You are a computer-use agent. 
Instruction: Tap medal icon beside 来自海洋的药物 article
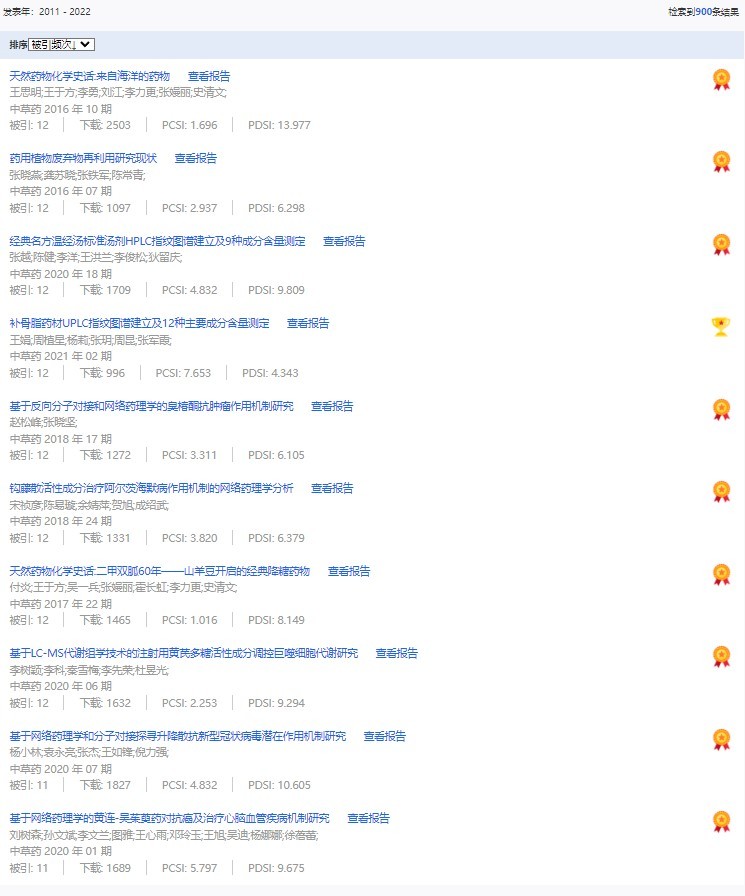(x=721, y=79)
